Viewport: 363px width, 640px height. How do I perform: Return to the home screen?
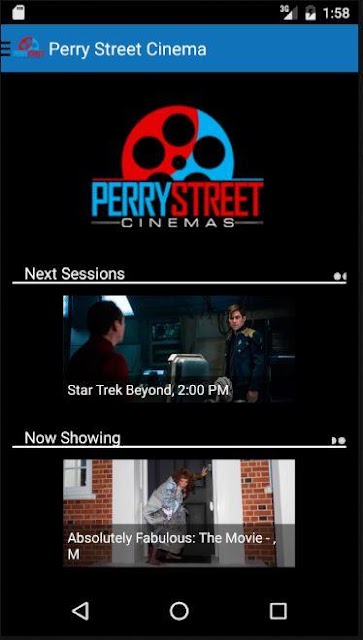tap(179, 611)
